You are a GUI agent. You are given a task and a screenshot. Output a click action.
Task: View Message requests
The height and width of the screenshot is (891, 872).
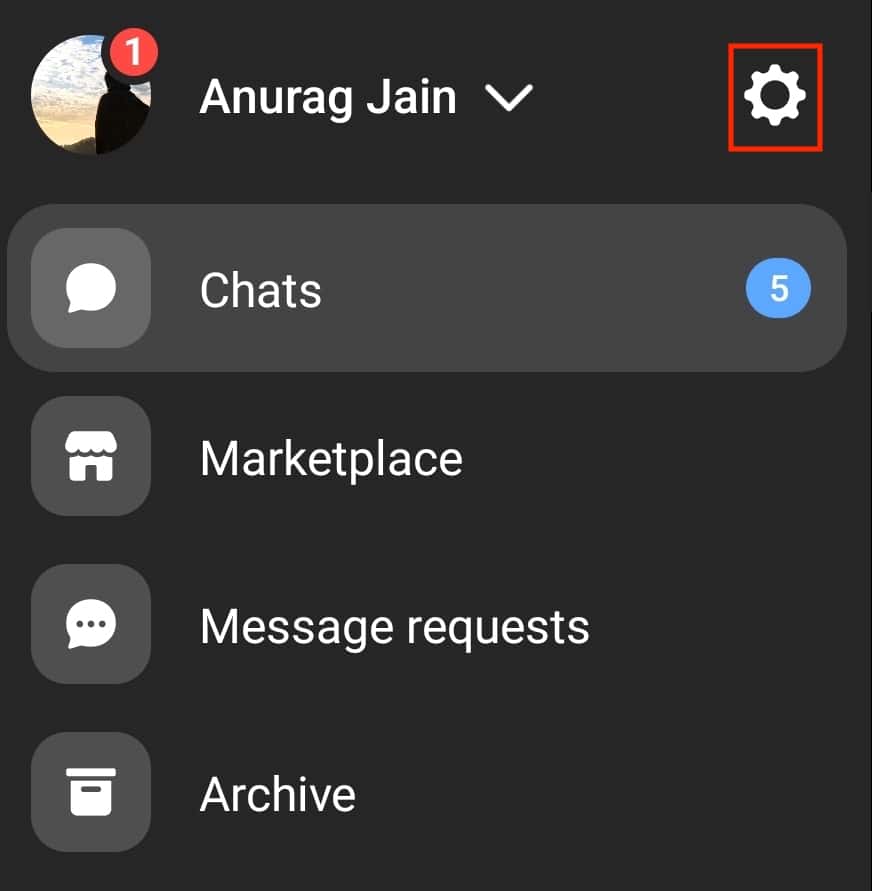393,626
